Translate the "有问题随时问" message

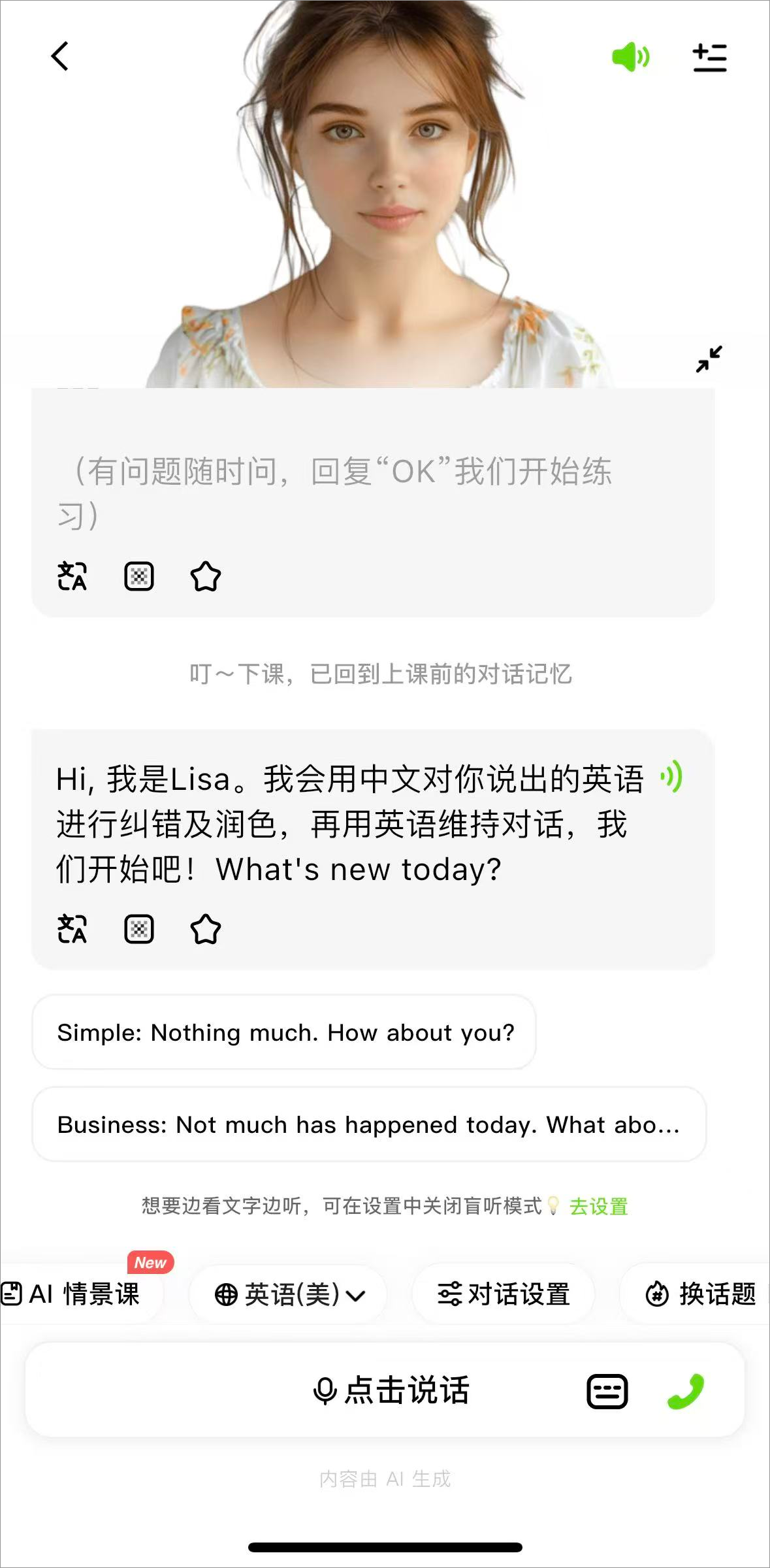72,576
